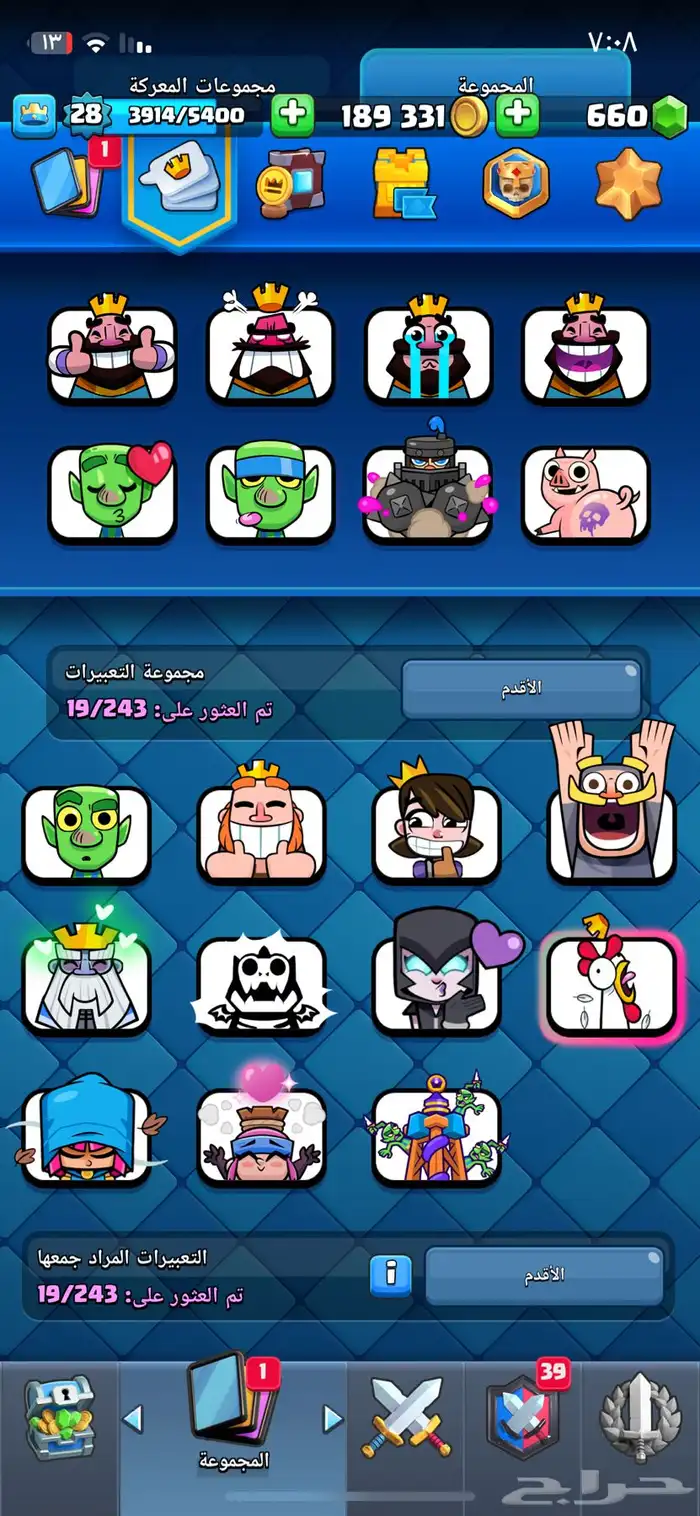Select the princess thumbs up emote
The height and width of the screenshot is (1516, 700).
436,833
